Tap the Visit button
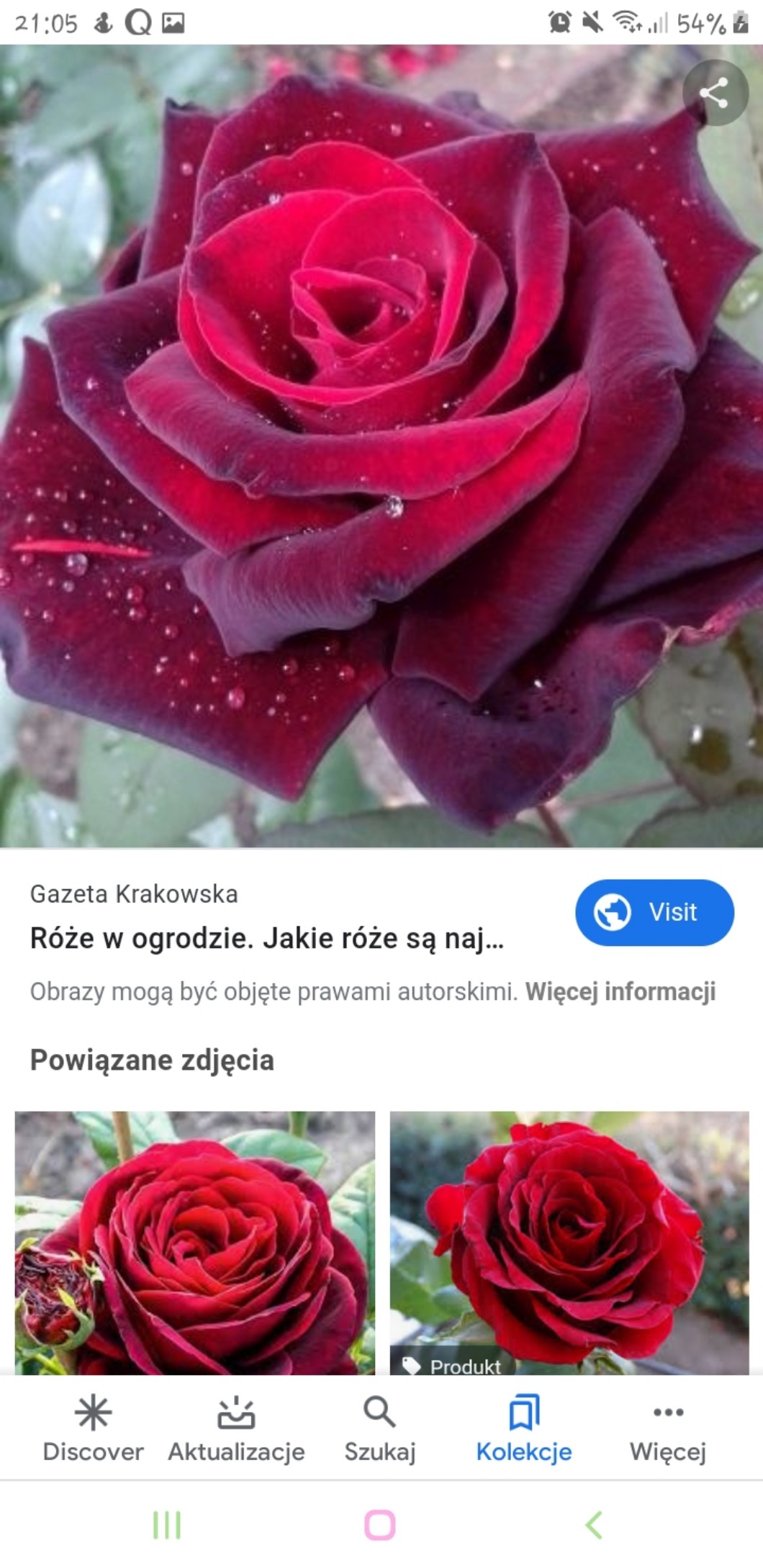Screen dimensions: 763x1568 [x=654, y=912]
